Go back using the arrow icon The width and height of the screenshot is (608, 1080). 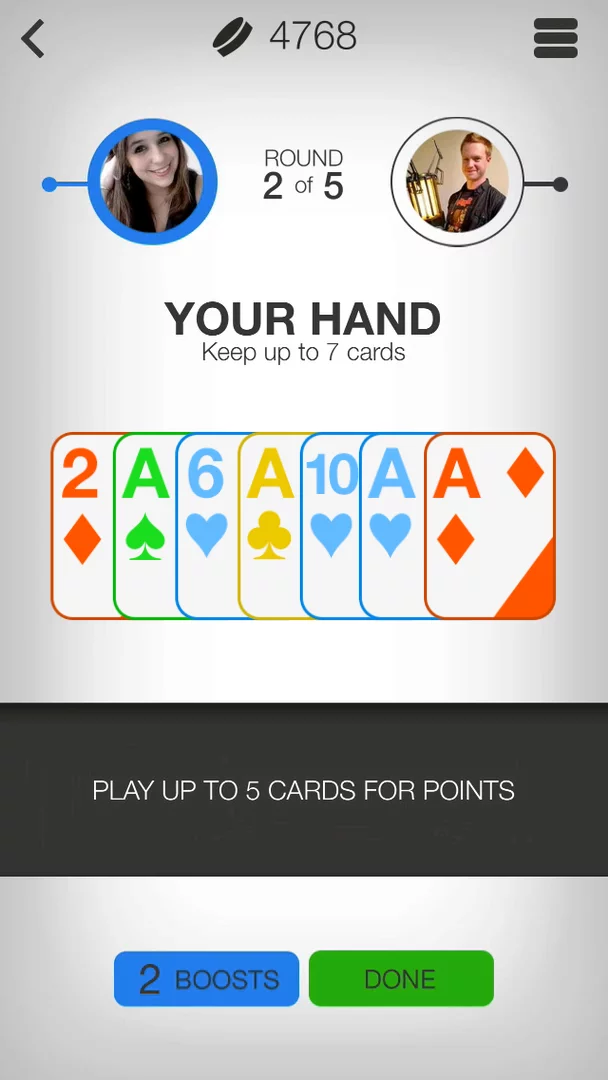pos(33,39)
